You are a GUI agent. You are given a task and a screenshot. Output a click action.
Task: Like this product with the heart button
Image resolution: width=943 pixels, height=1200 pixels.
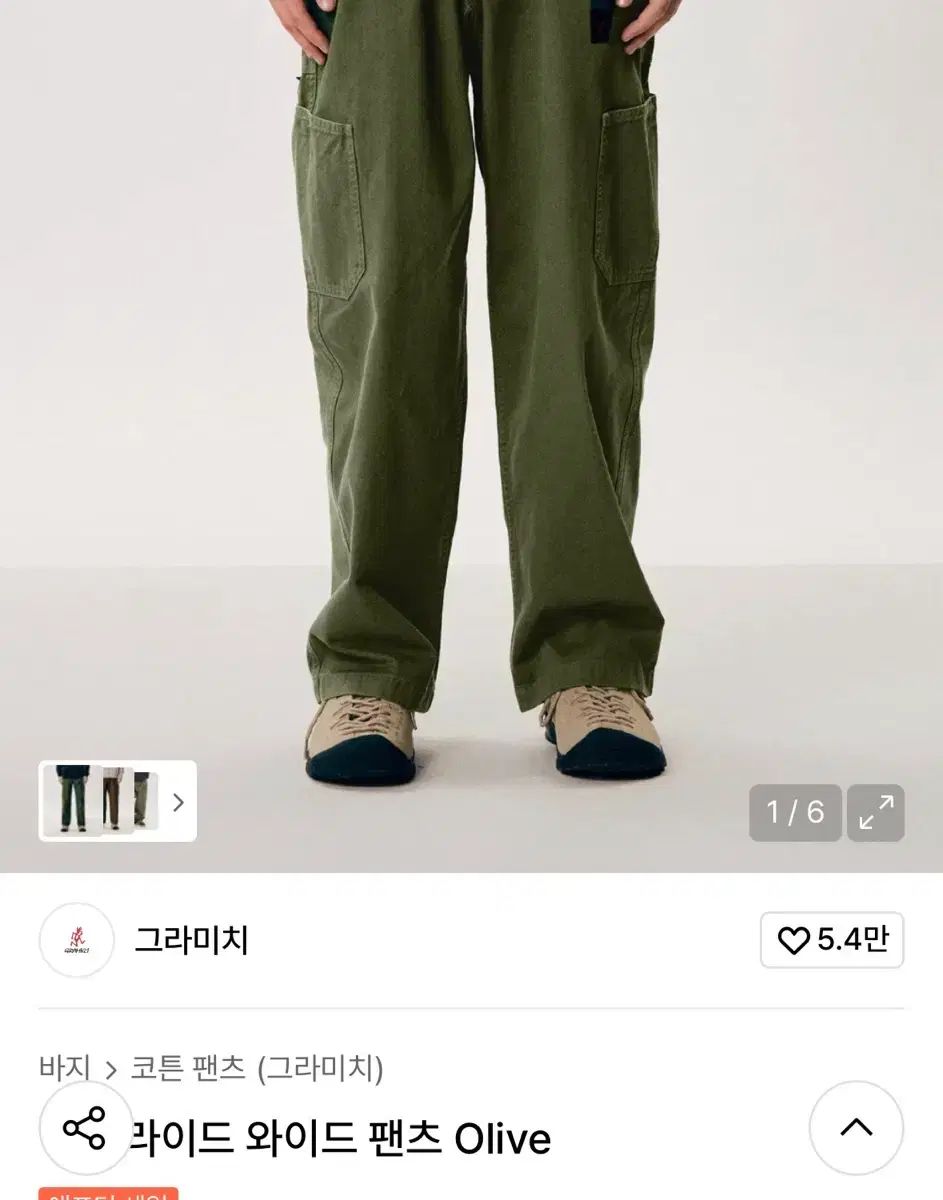coord(831,940)
